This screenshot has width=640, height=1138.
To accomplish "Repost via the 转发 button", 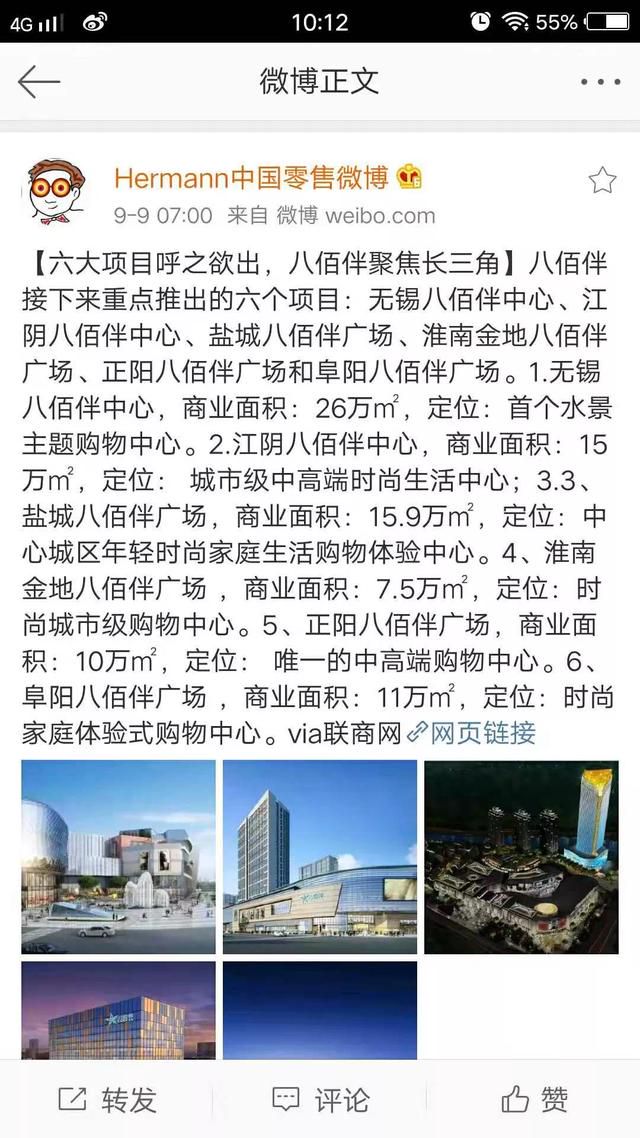I will [x=107, y=1100].
